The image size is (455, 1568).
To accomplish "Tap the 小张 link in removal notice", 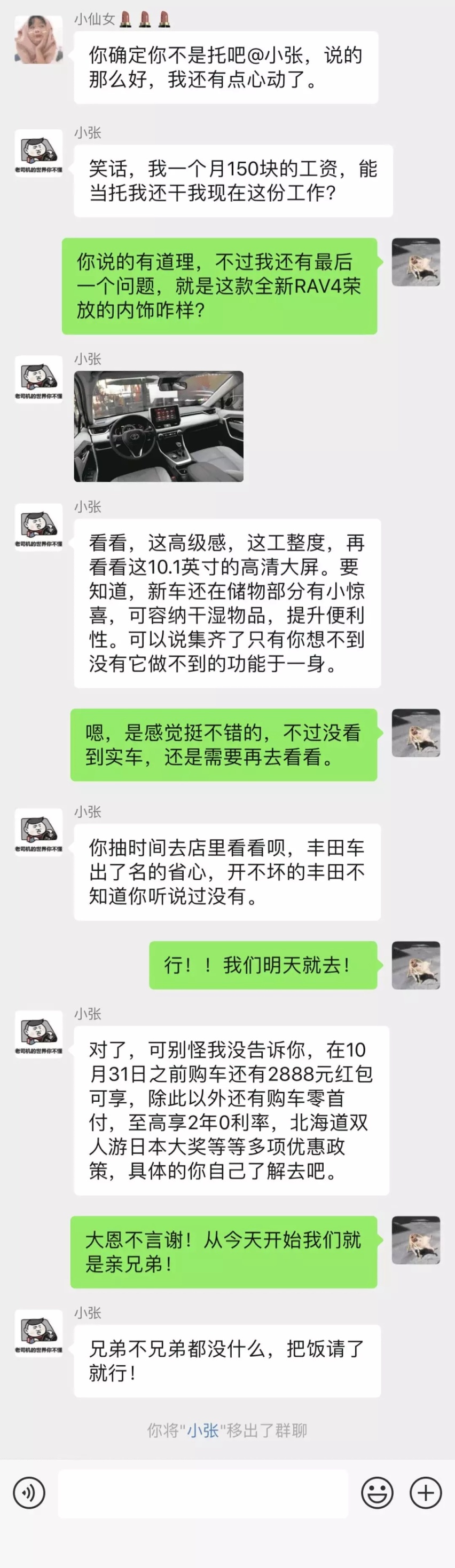I will pos(202,1430).
